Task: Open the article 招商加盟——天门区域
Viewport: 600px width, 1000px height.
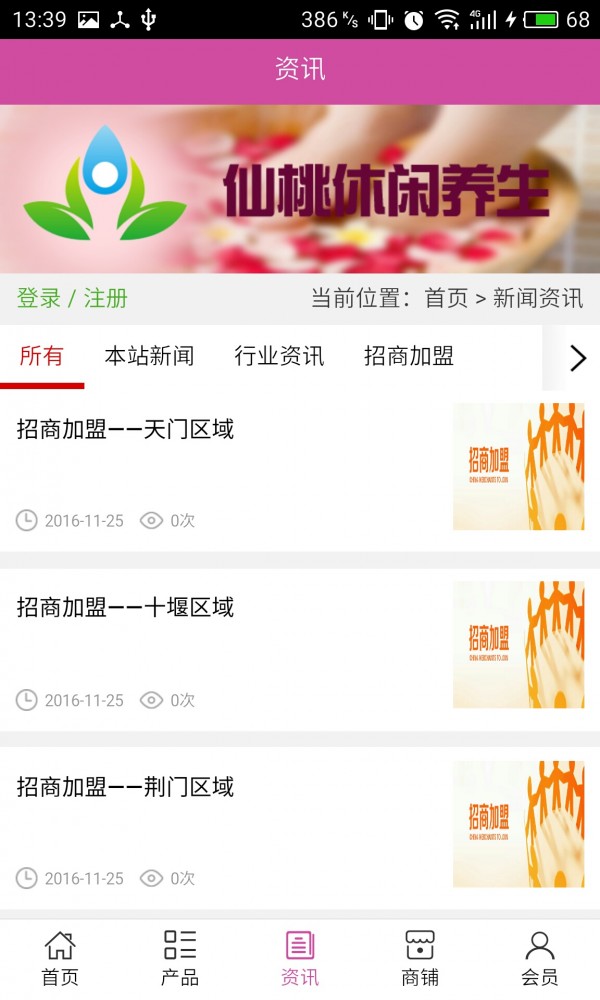Action: click(126, 430)
